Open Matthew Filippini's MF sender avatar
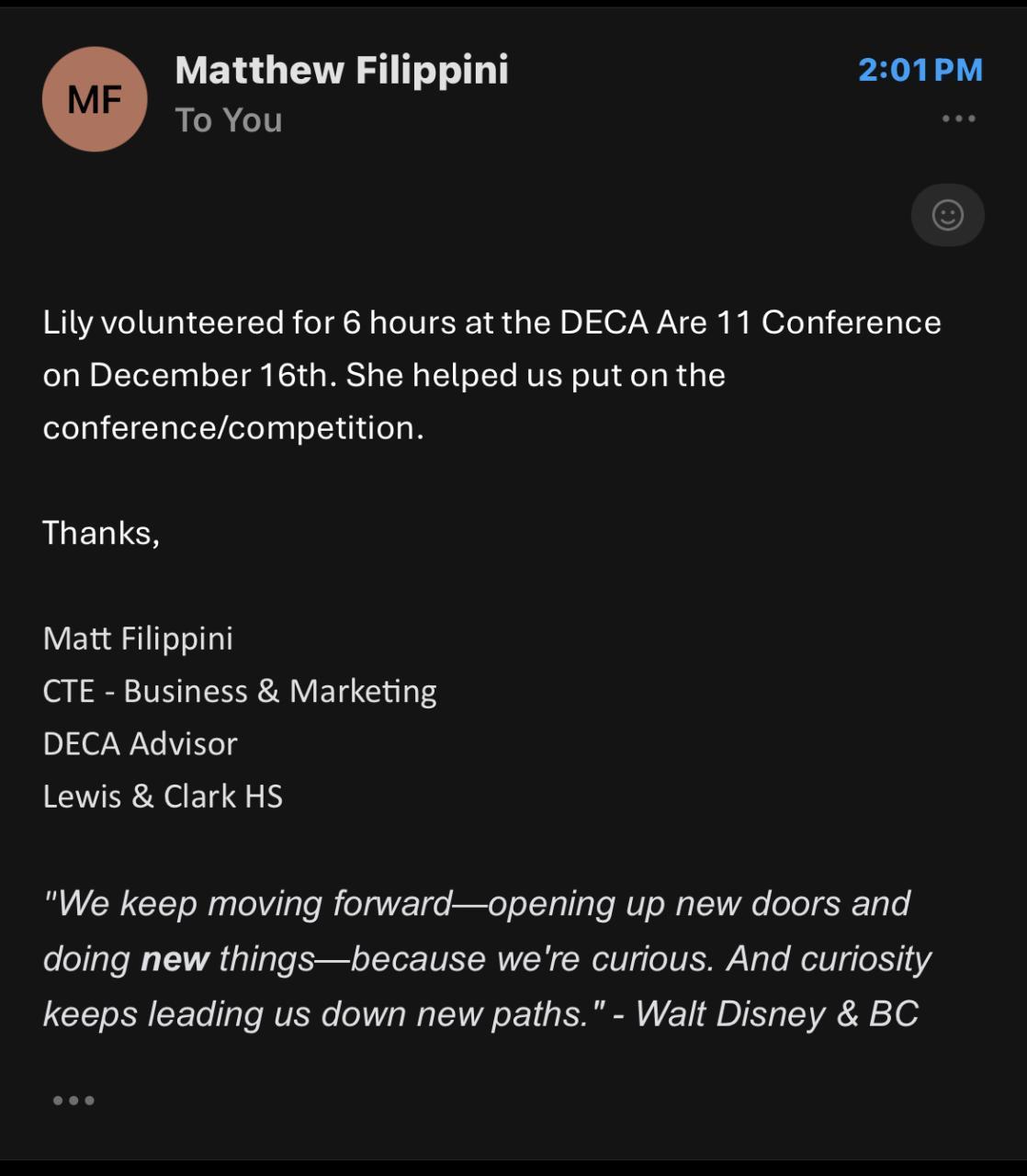The height and width of the screenshot is (1176, 1027). (95, 99)
